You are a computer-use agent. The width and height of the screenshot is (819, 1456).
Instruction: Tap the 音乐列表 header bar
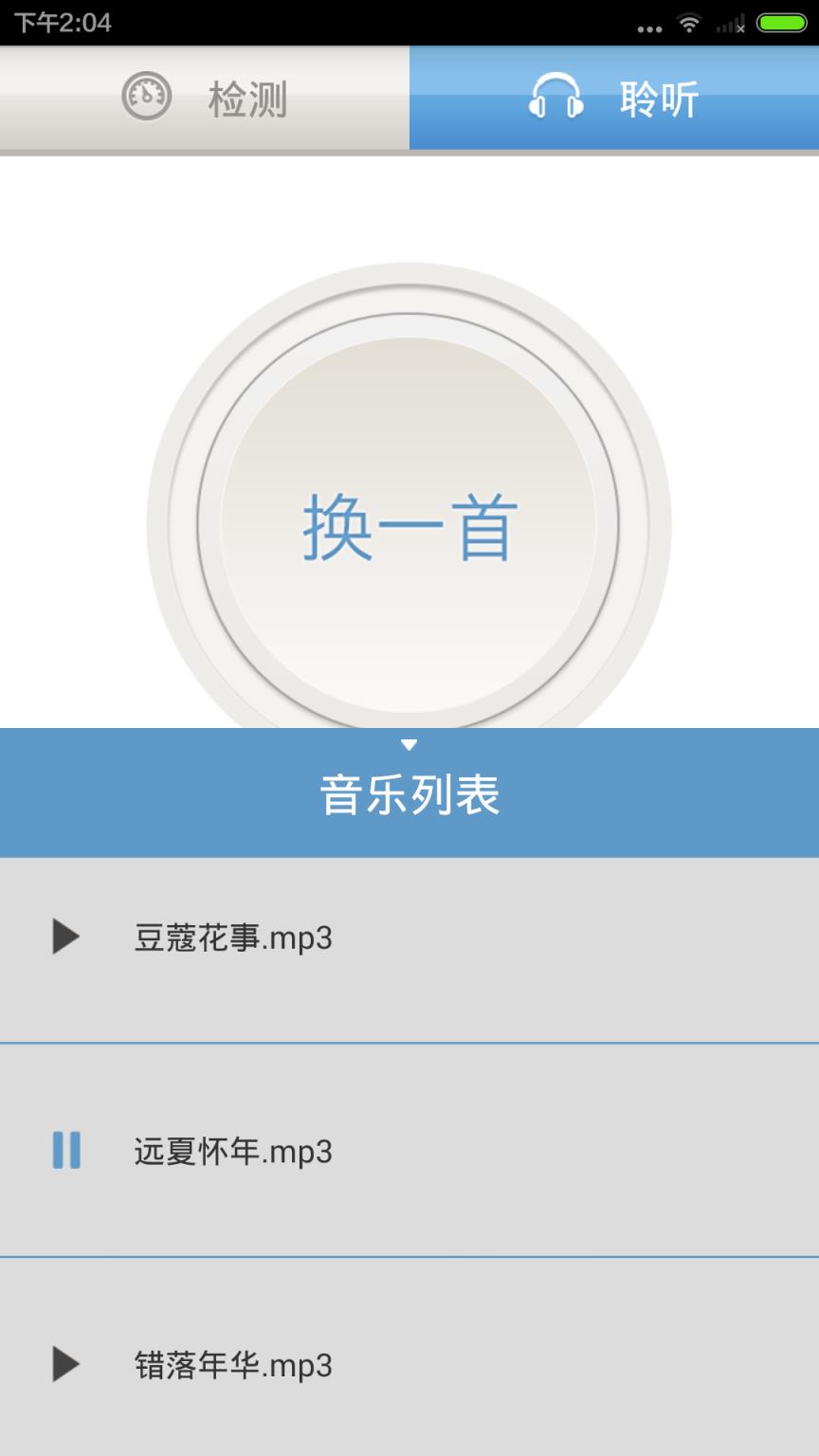tap(409, 793)
